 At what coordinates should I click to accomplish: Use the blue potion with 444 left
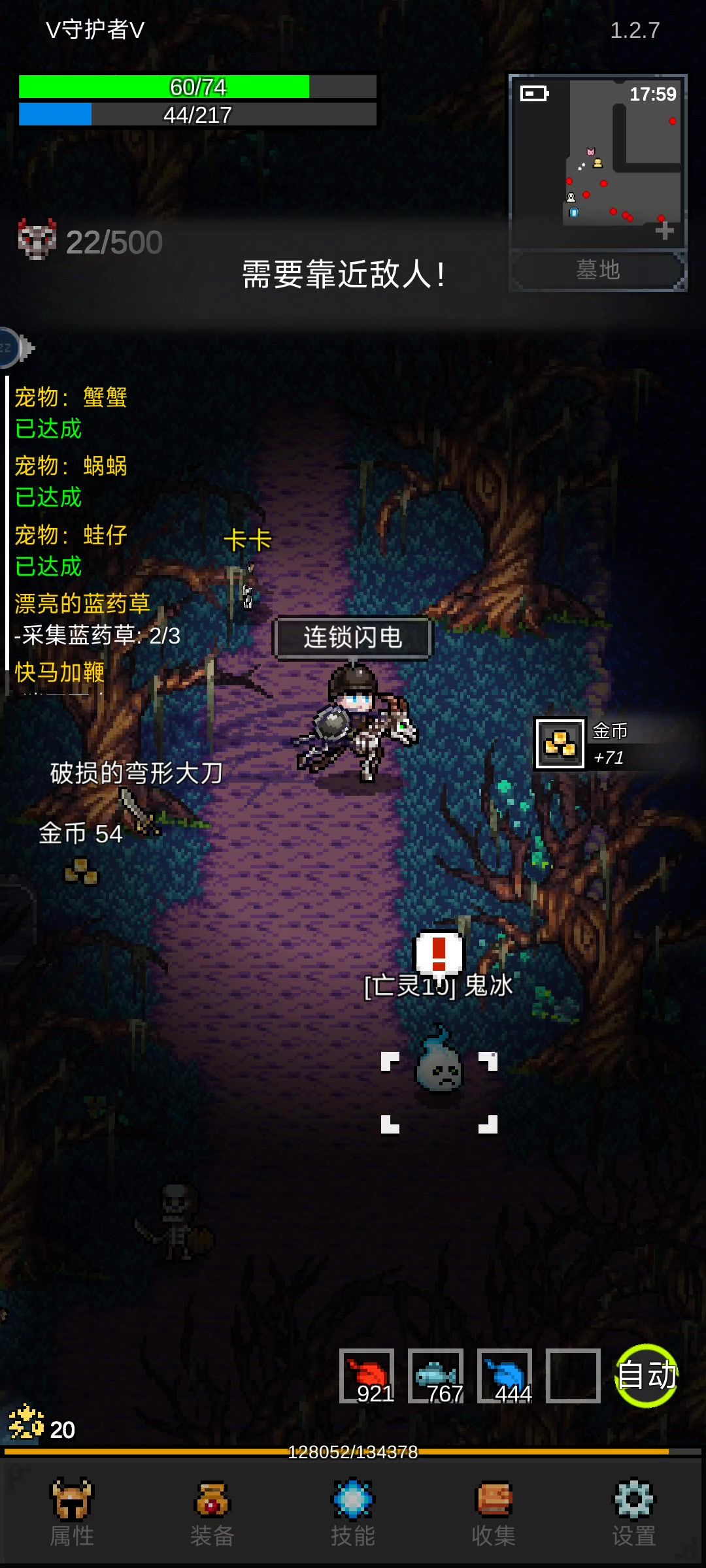pyautogui.click(x=505, y=1375)
